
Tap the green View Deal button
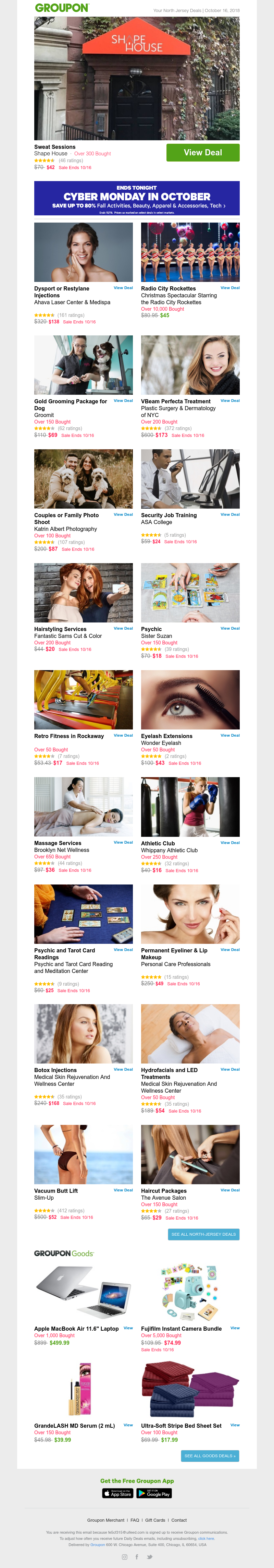203,153
